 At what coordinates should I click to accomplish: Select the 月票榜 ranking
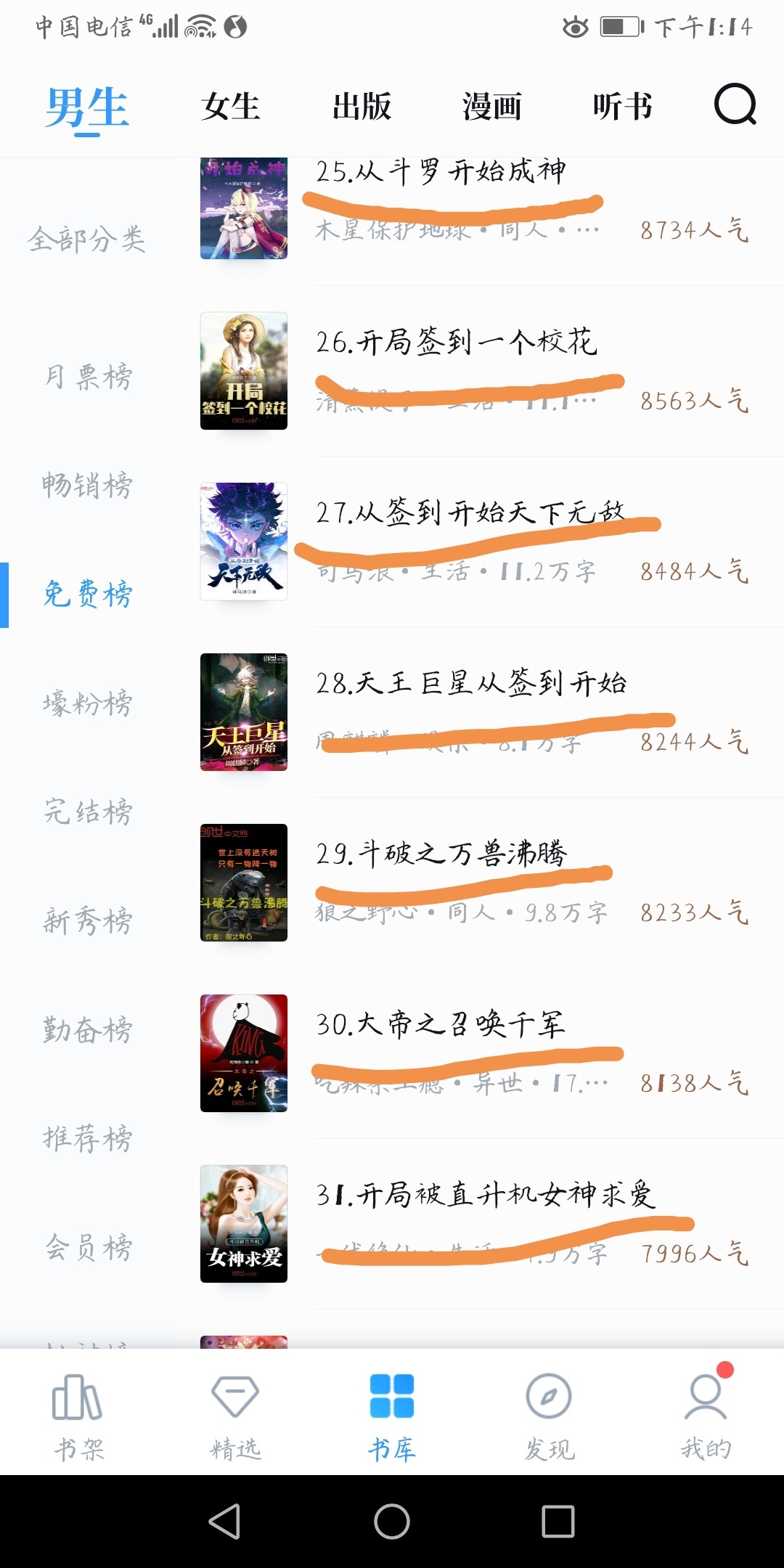pyautogui.click(x=87, y=377)
